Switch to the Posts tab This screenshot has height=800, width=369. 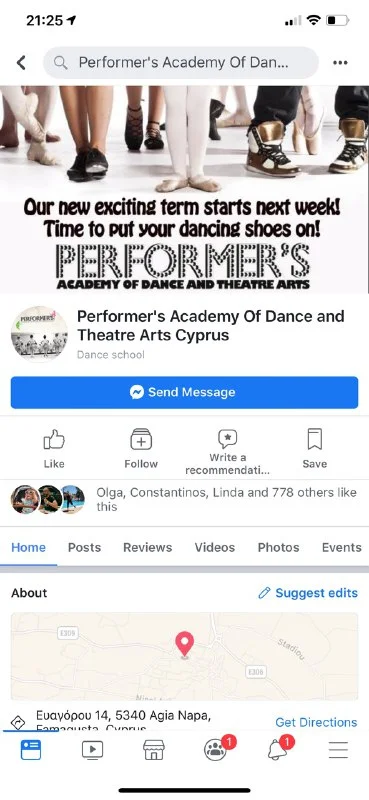84,547
